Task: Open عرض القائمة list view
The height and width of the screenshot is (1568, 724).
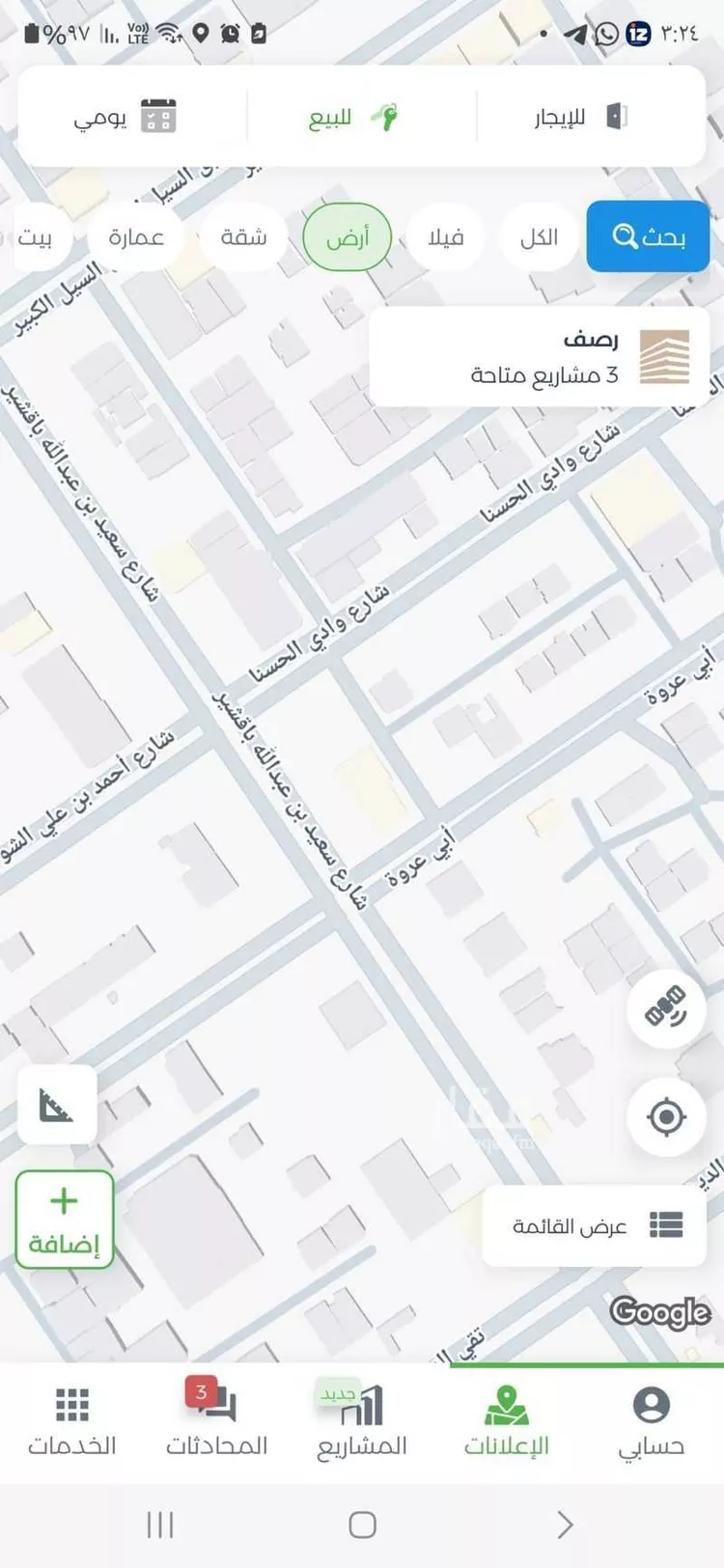Action: (x=594, y=1225)
